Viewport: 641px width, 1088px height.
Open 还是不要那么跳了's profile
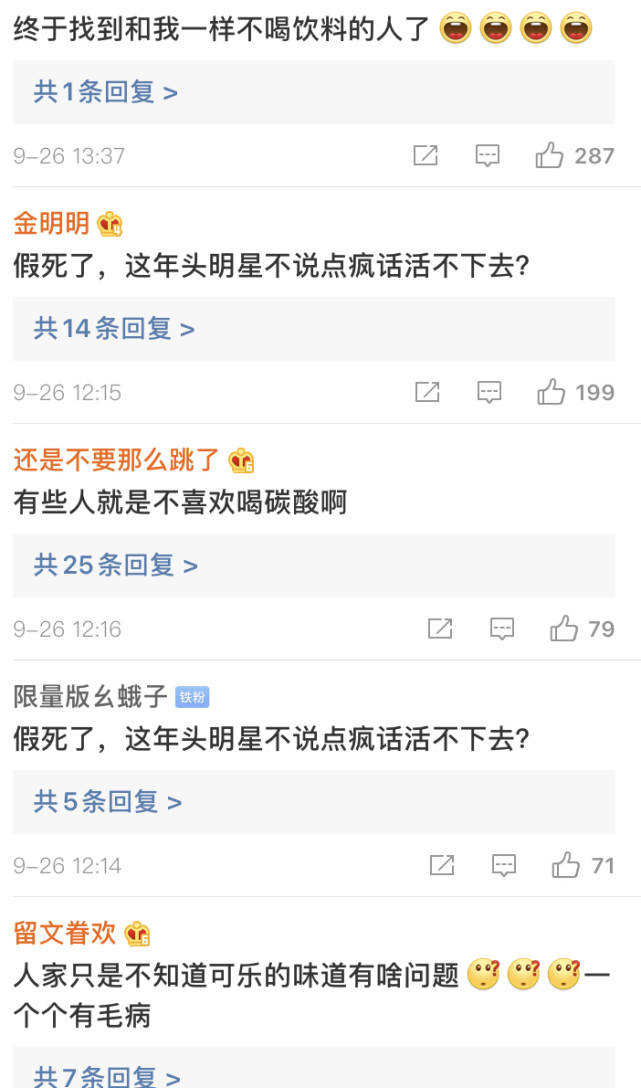point(116,460)
